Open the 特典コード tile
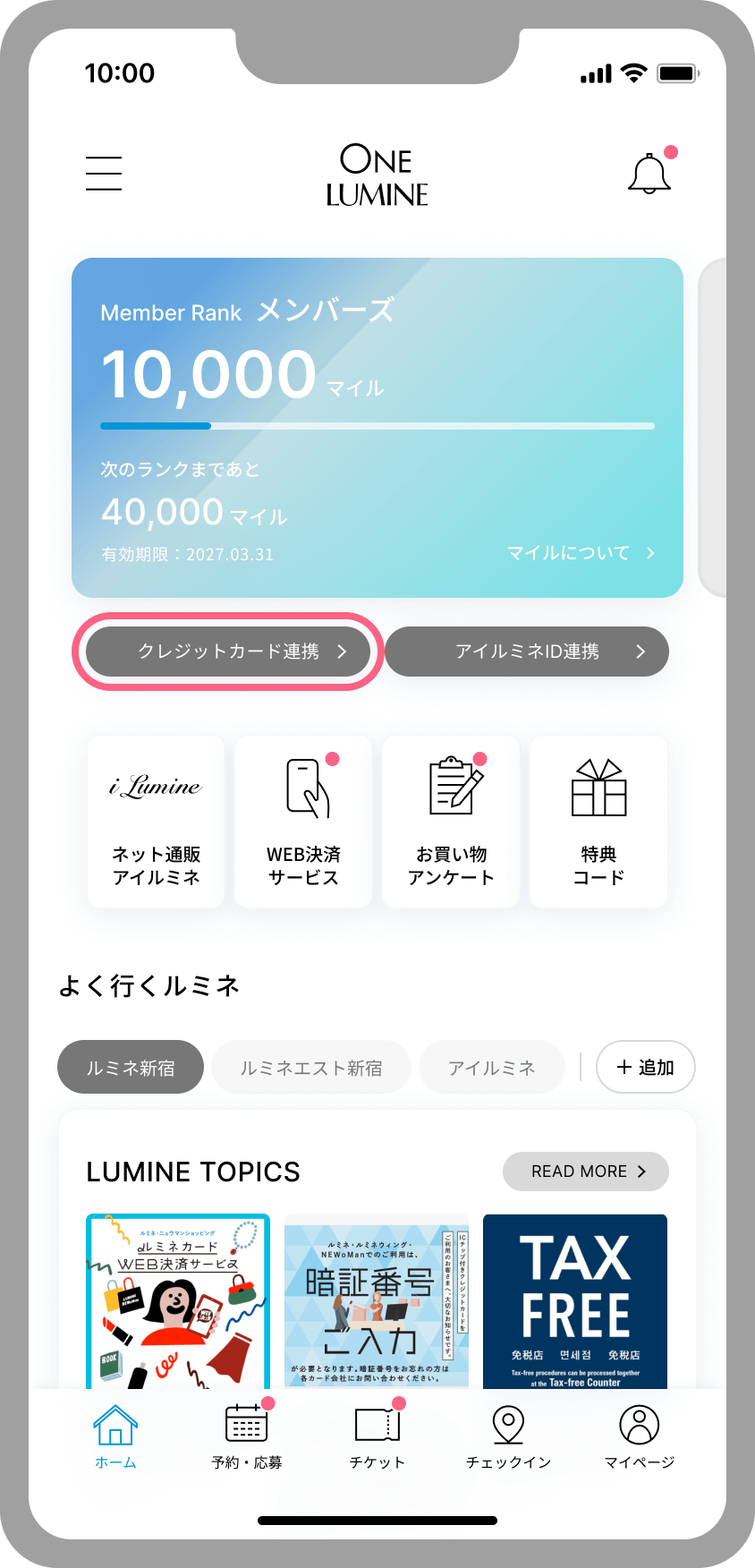This screenshot has width=755, height=1568. [598, 822]
